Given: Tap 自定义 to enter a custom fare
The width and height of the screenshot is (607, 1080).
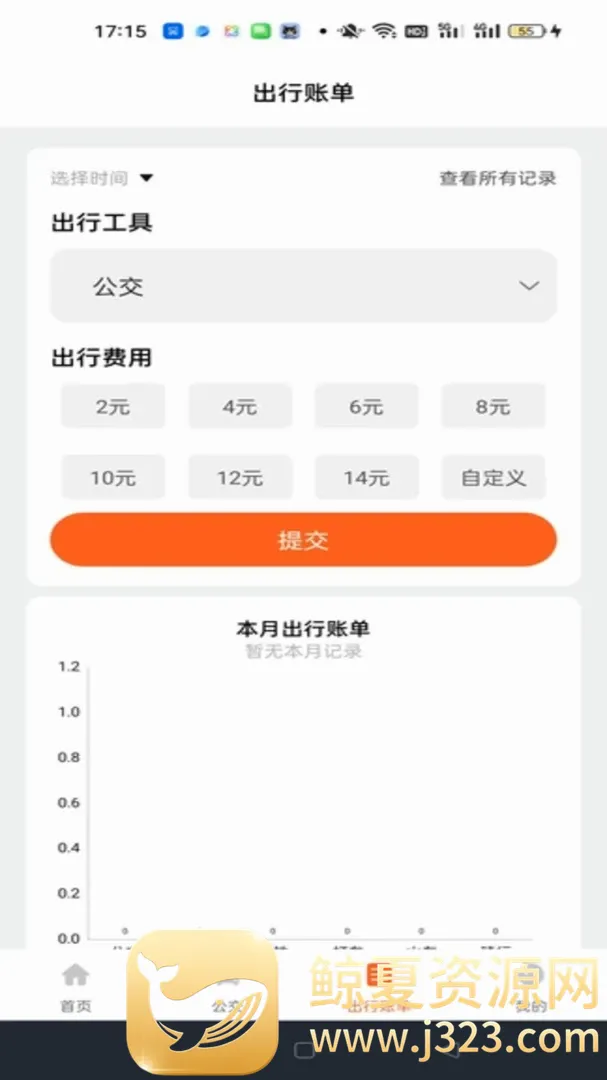Looking at the screenshot, I should point(493,477).
